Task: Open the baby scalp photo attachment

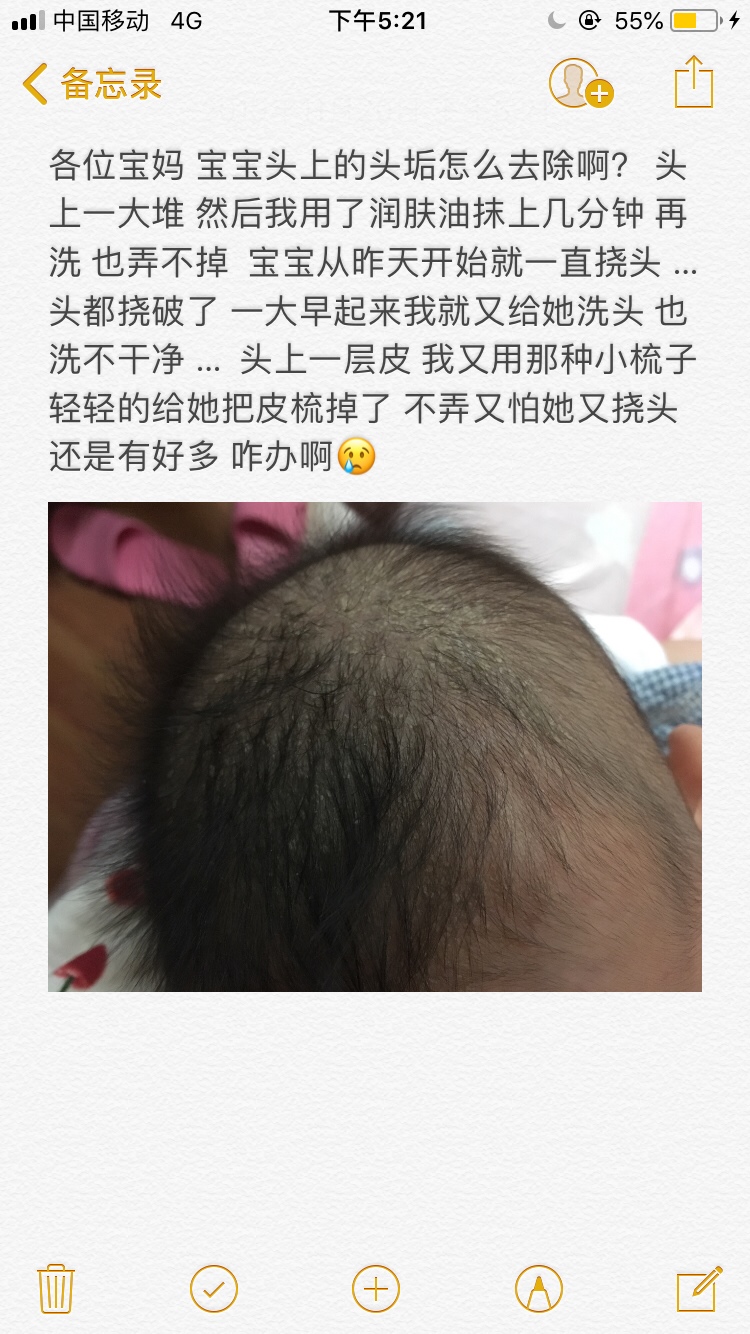Action: (375, 747)
